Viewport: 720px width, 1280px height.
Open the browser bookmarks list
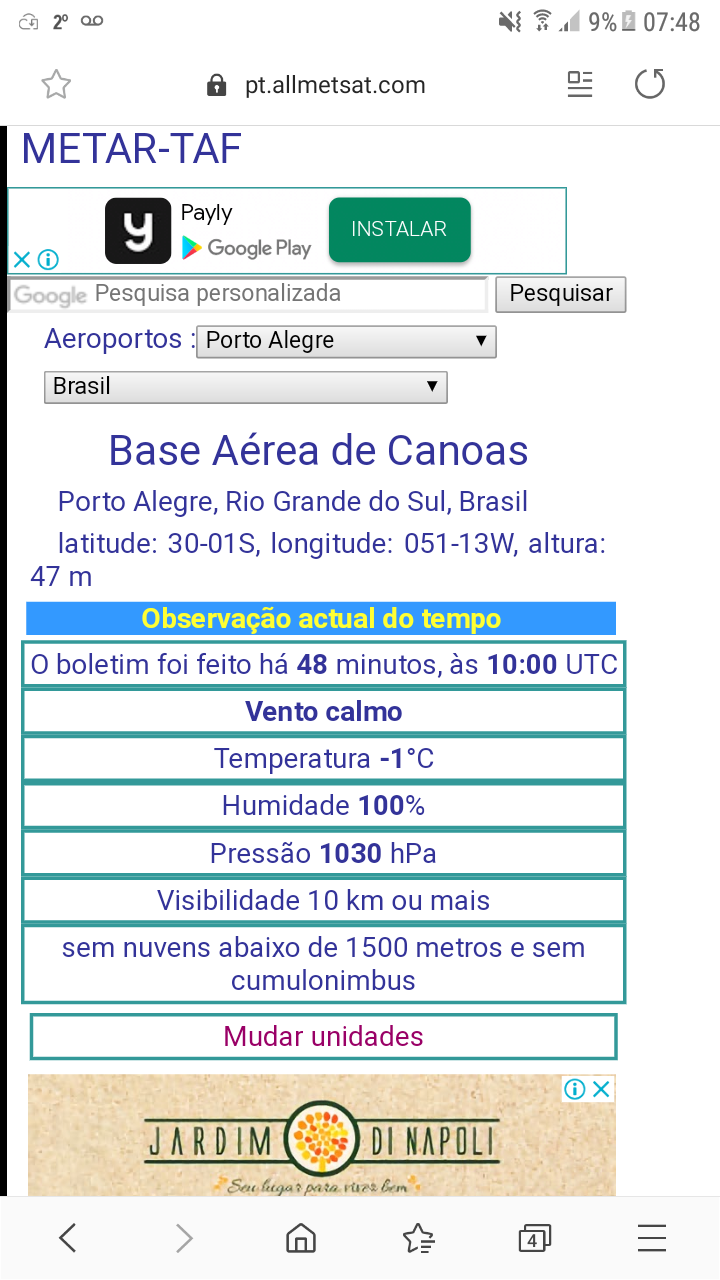(418, 1239)
